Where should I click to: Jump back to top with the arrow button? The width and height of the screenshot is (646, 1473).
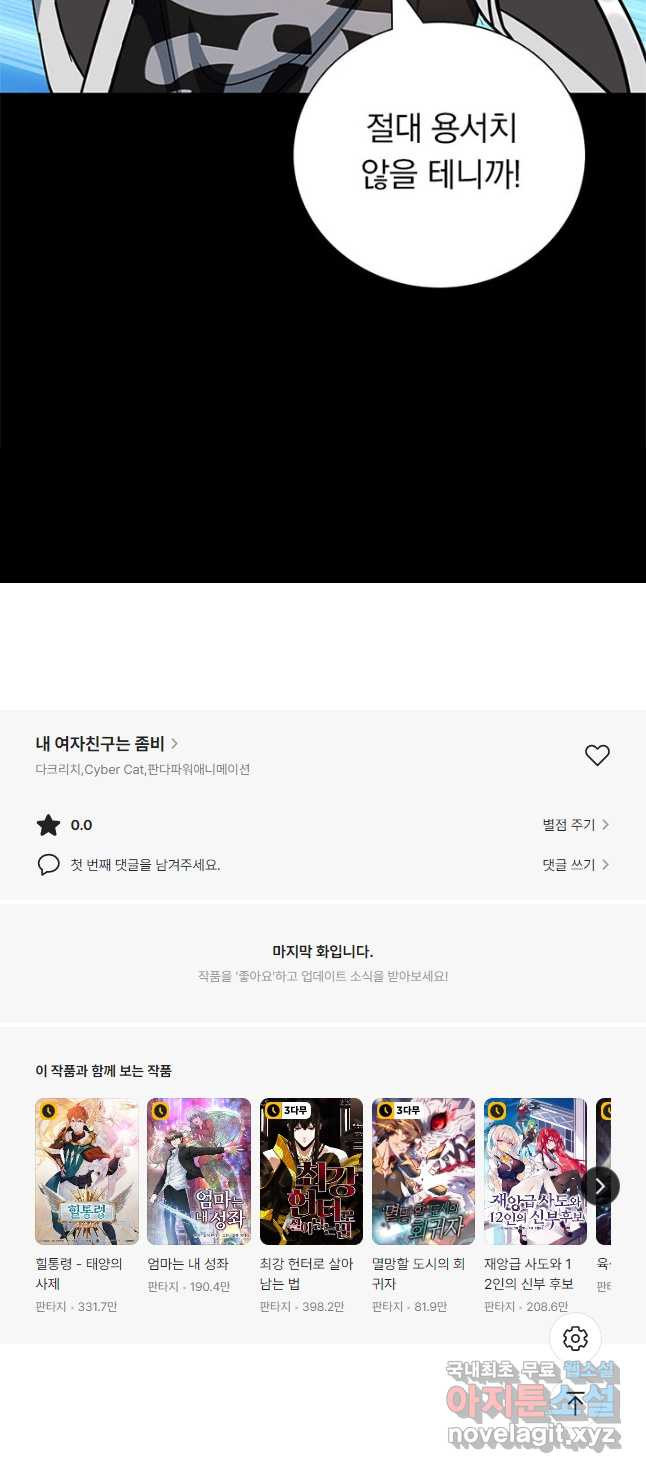point(575,1403)
